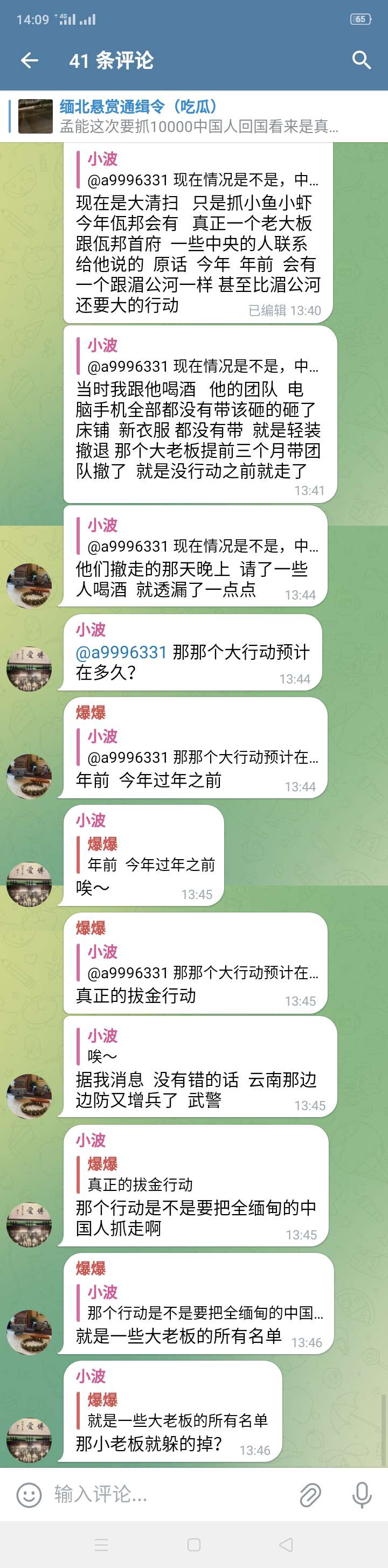This screenshot has width=388, height=1568.
Task: Focus the 输入评论 comment field
Action: tap(164, 1495)
